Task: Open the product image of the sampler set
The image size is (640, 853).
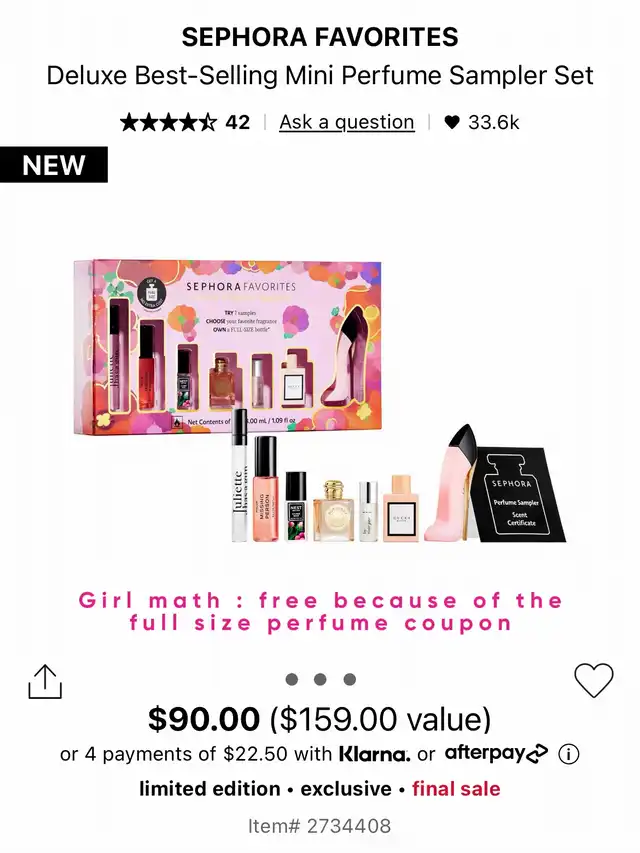Action: coord(320,401)
